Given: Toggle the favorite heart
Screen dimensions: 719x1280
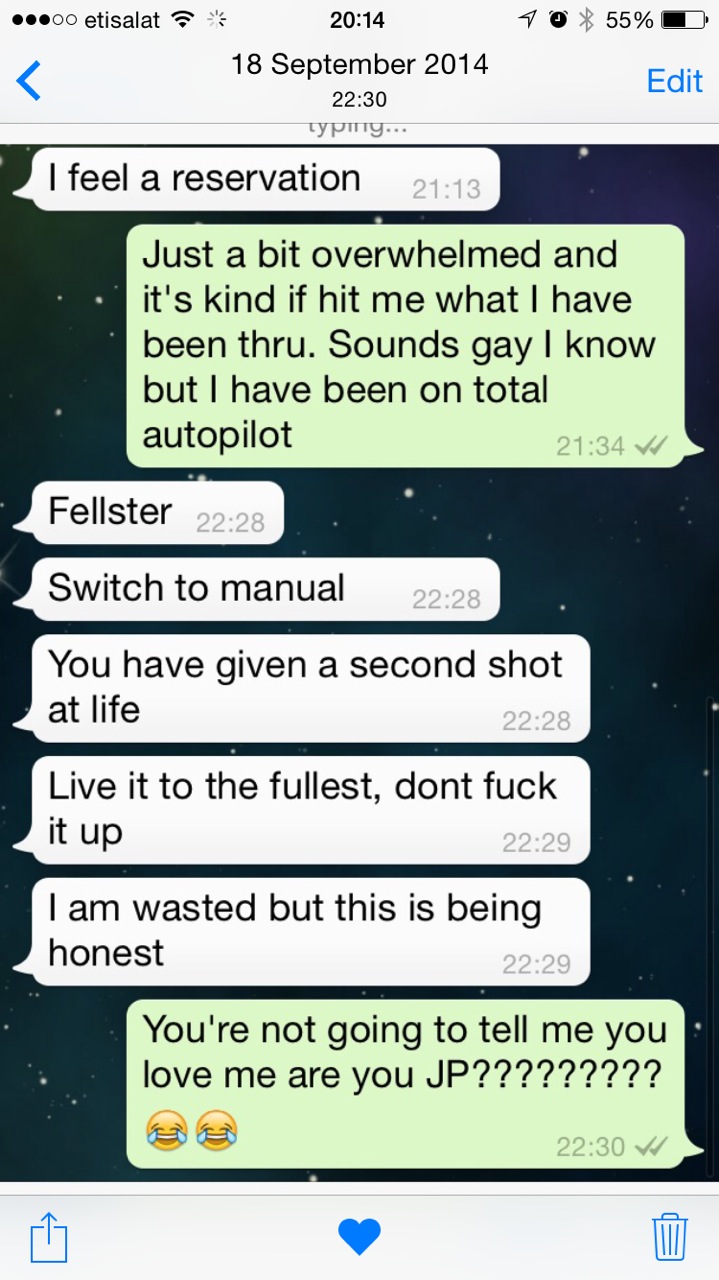Looking at the screenshot, I should pos(359,1237).
